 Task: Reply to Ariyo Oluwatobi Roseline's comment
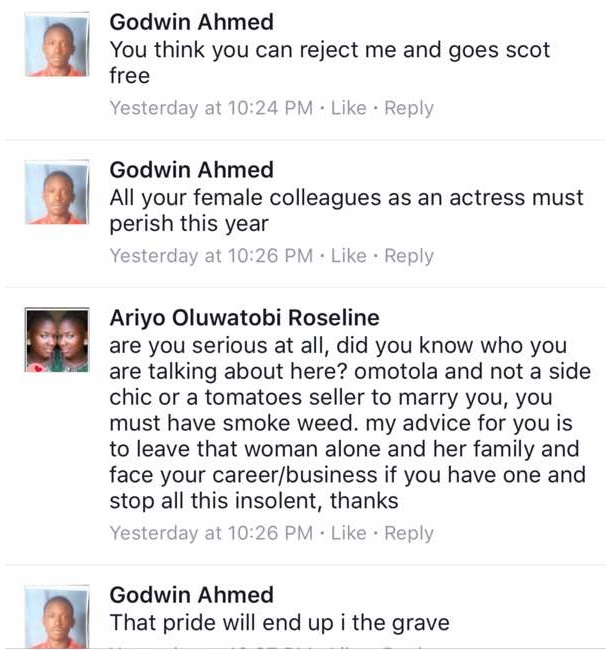(408, 533)
